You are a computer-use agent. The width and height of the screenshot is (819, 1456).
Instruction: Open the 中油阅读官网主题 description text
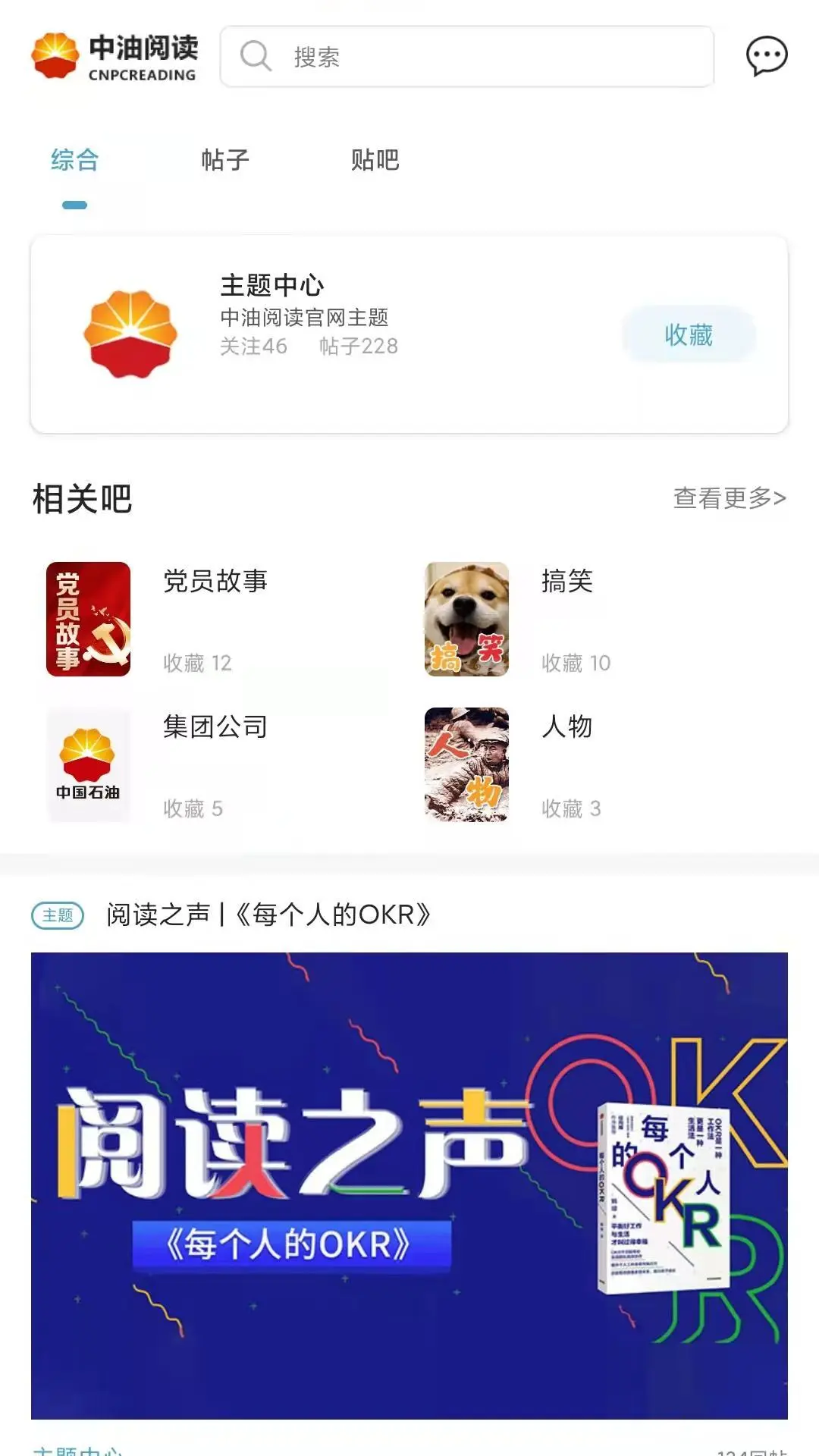tap(307, 318)
